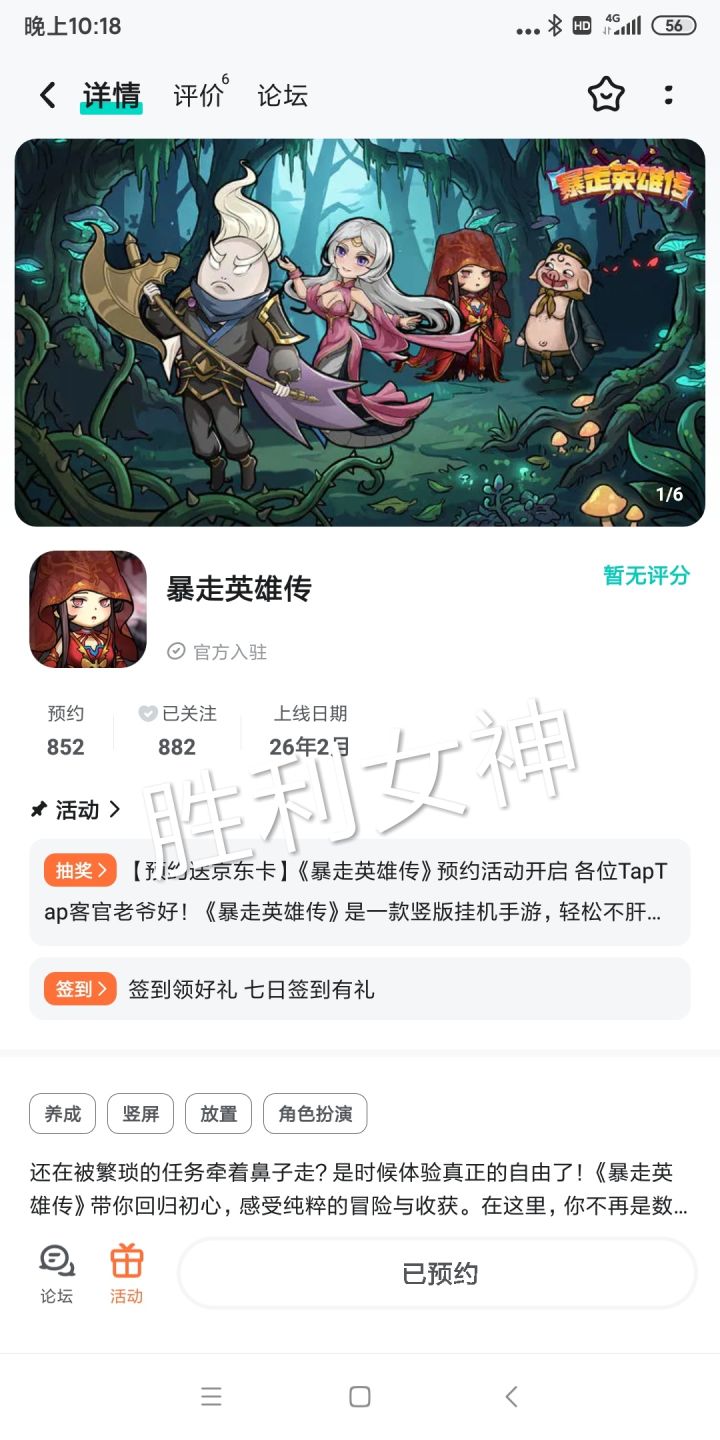Viewport: 720px width, 1440px height.
Task: Expand the truncated game introduction text
Action: point(360,1190)
